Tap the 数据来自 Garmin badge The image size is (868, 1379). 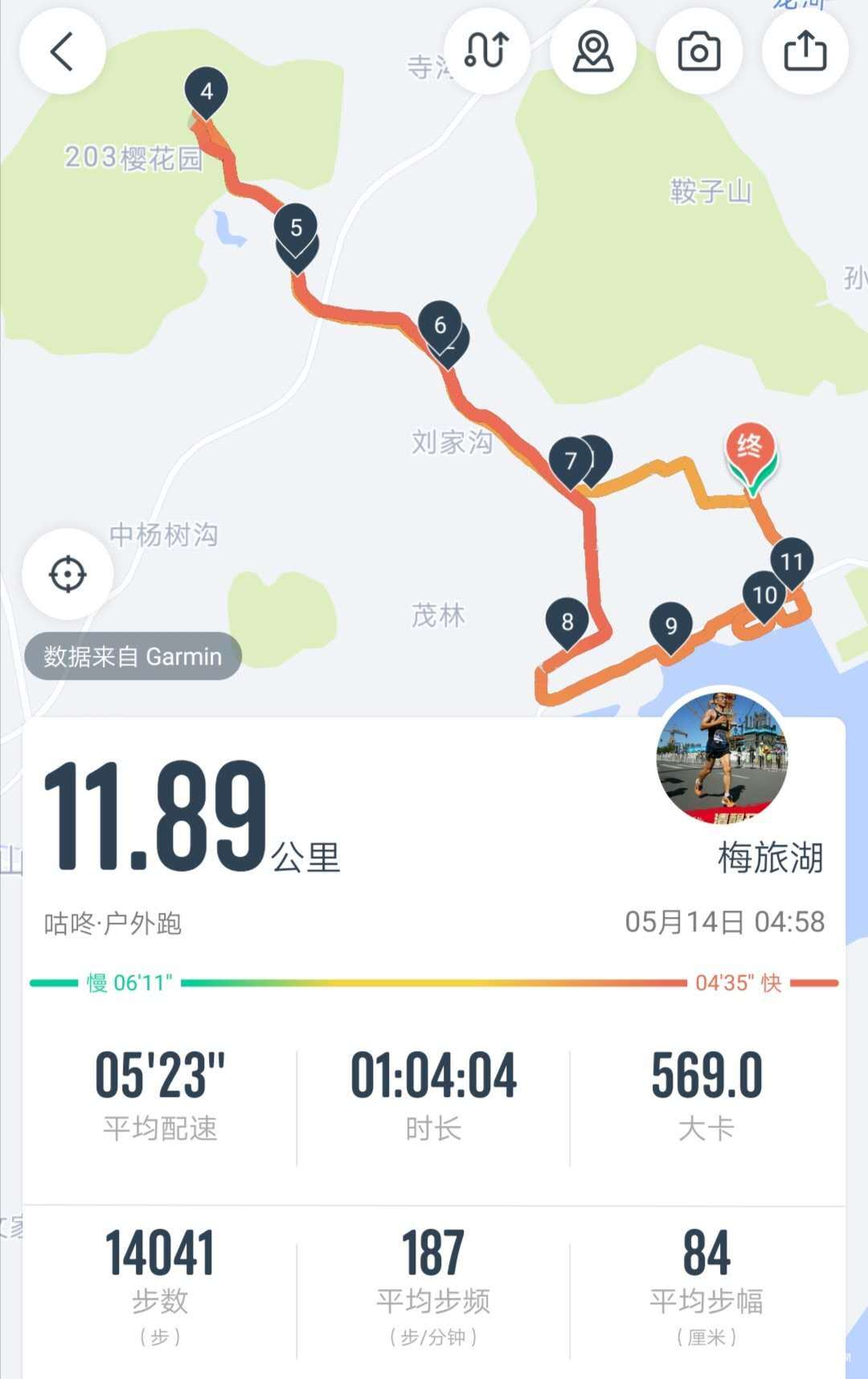[133, 656]
